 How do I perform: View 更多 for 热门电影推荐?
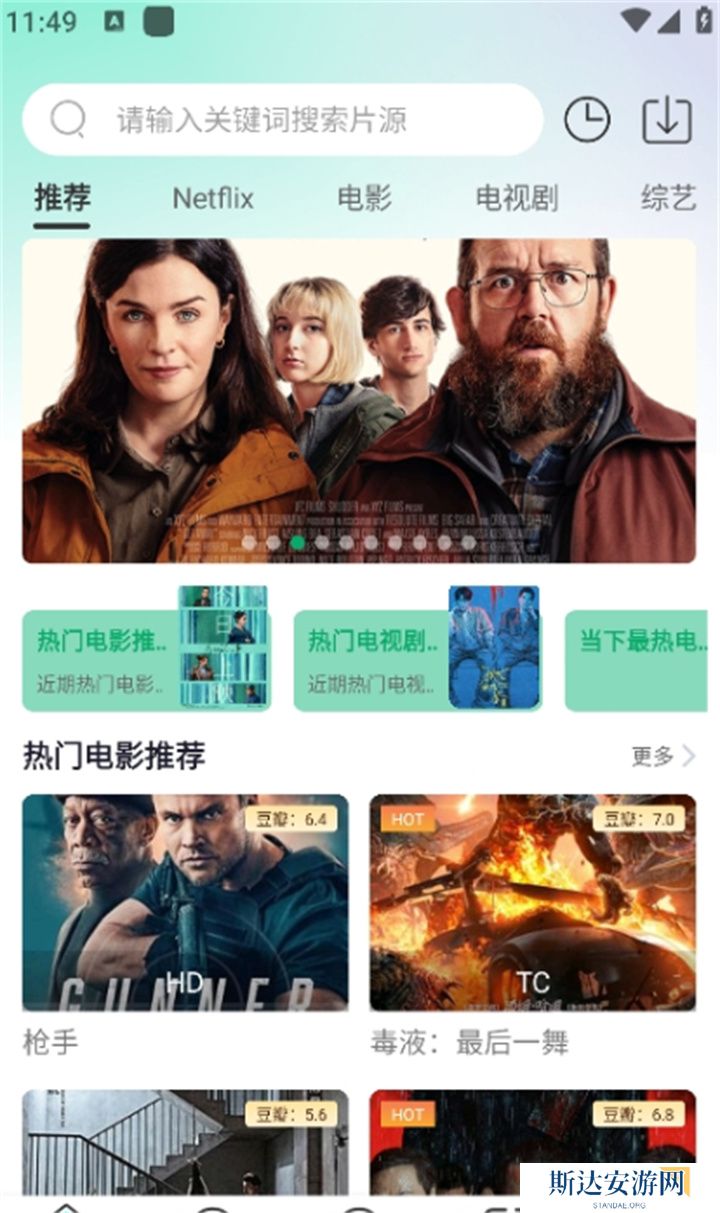[662, 756]
